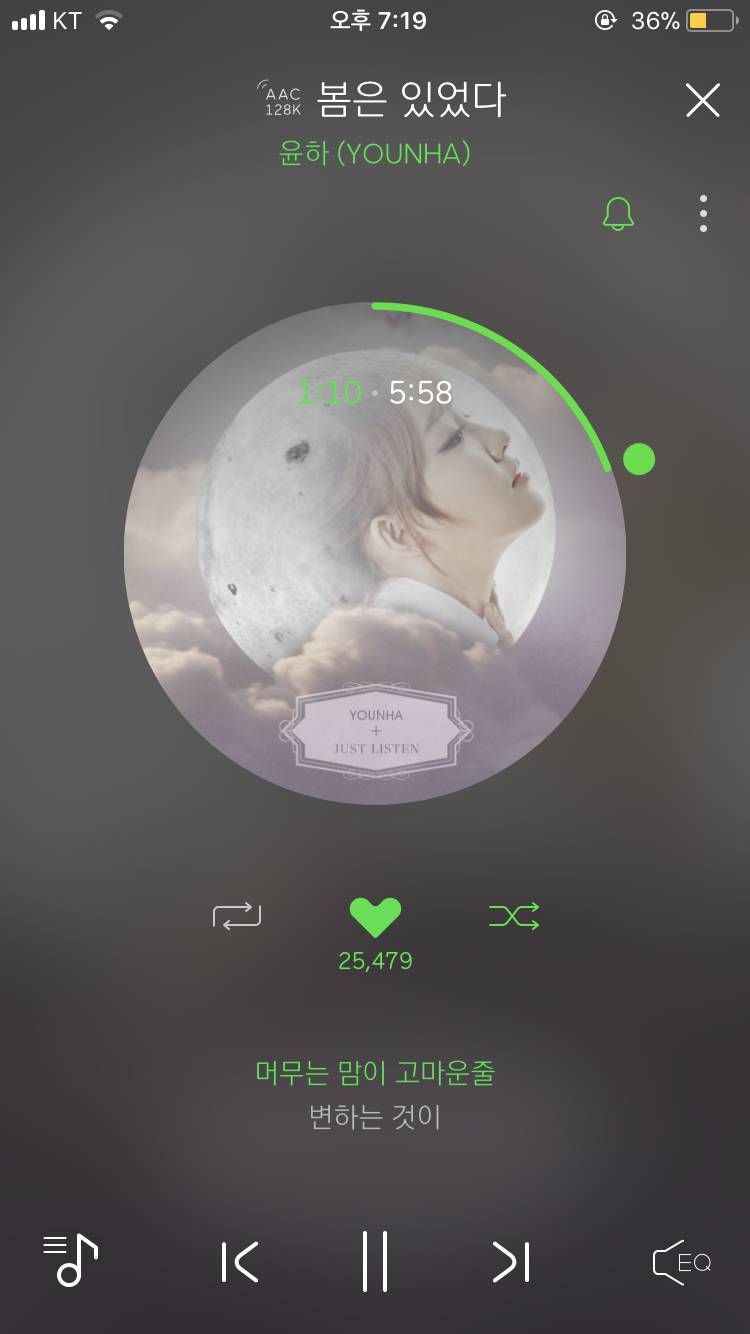The width and height of the screenshot is (750, 1334).
Task: Tap the battery percentage indicator
Action: click(655, 20)
